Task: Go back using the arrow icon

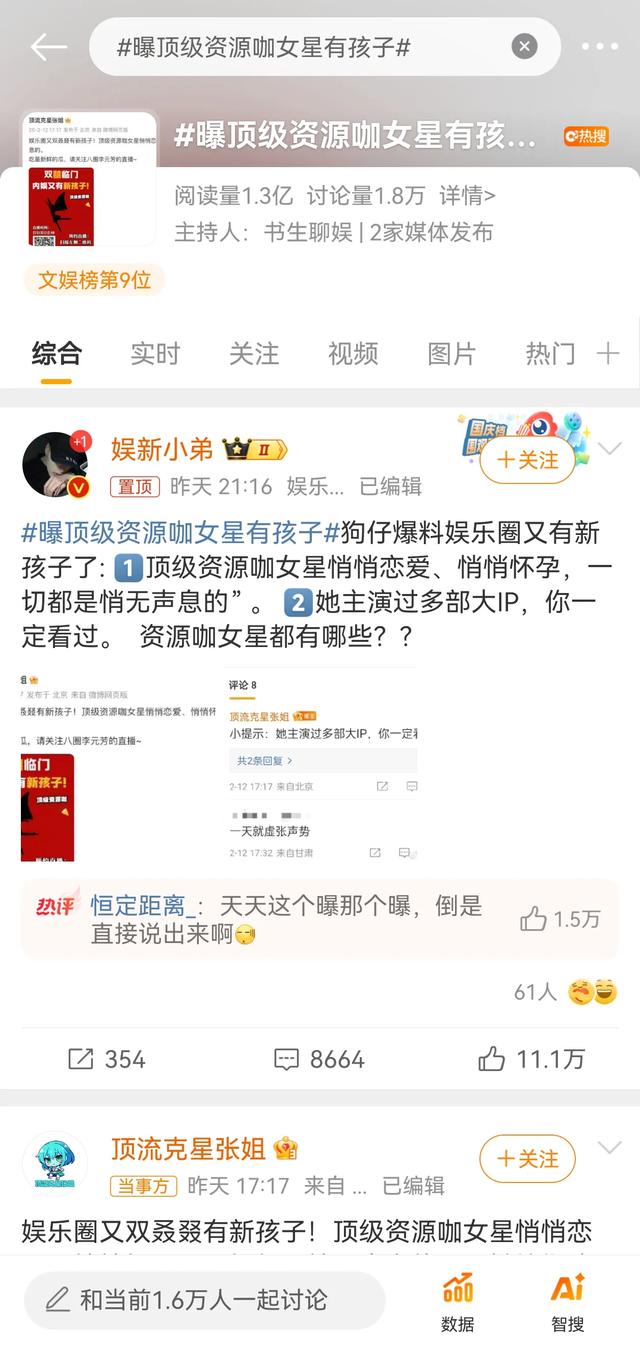Action: click(x=48, y=47)
